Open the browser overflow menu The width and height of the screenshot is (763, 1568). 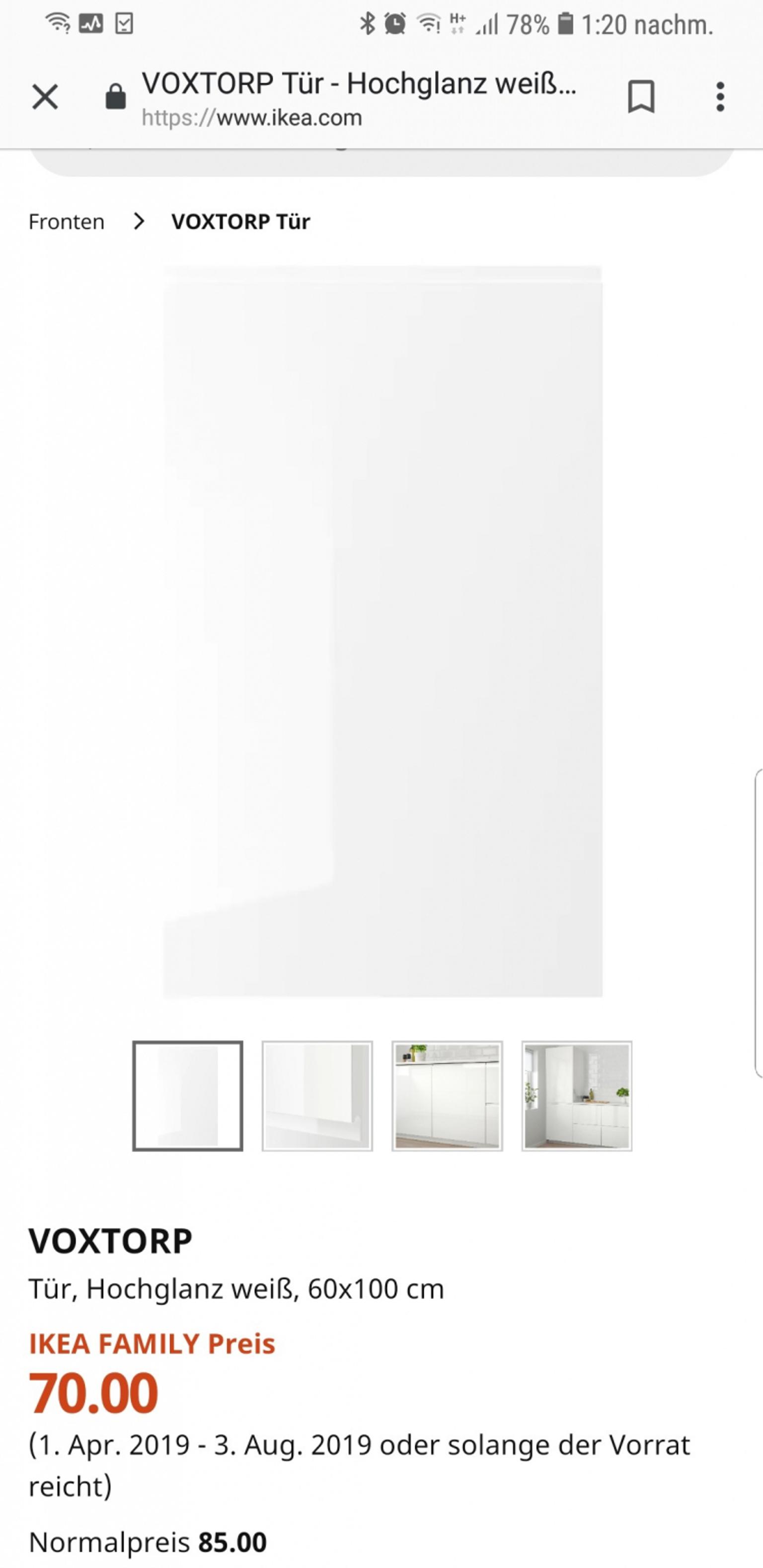720,97
